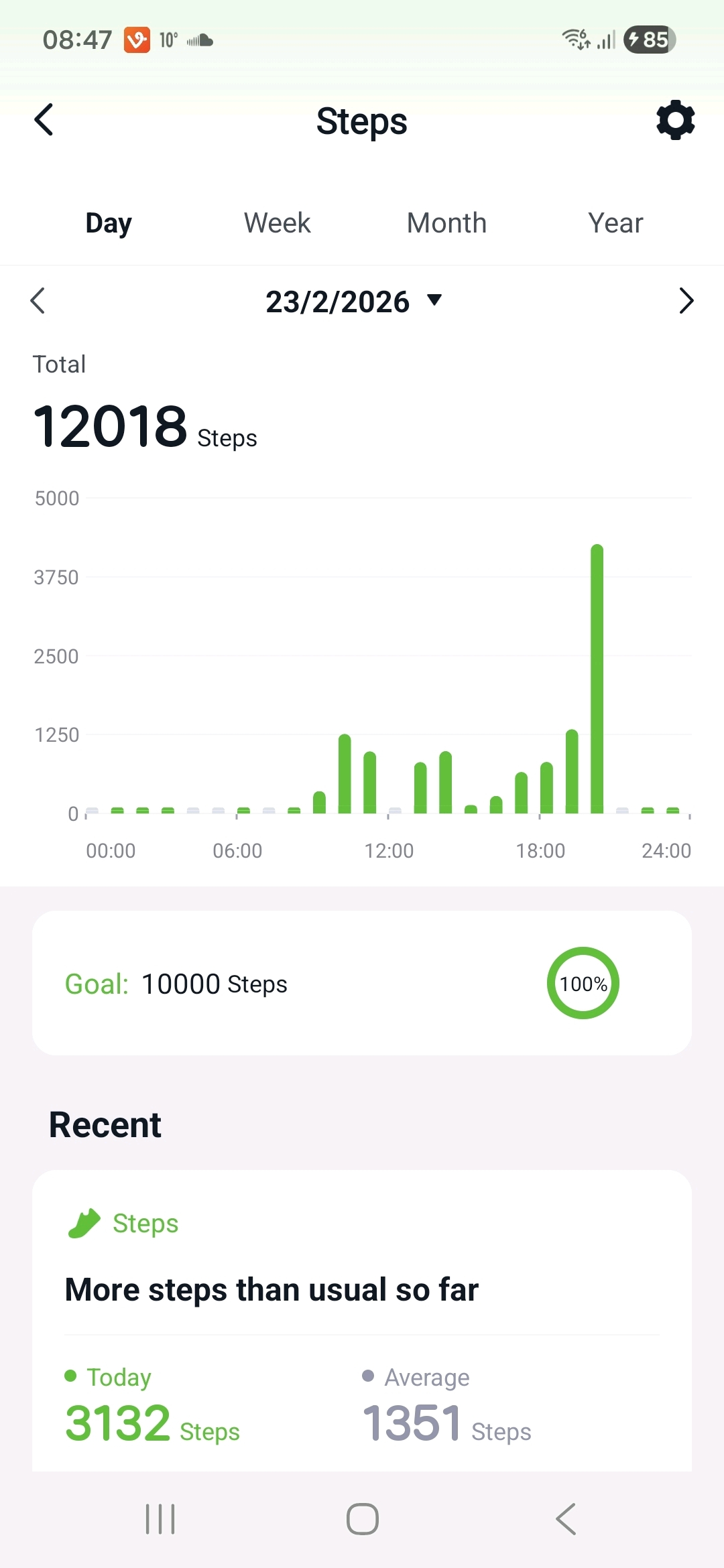Open the recent apps overview

click(x=160, y=1519)
